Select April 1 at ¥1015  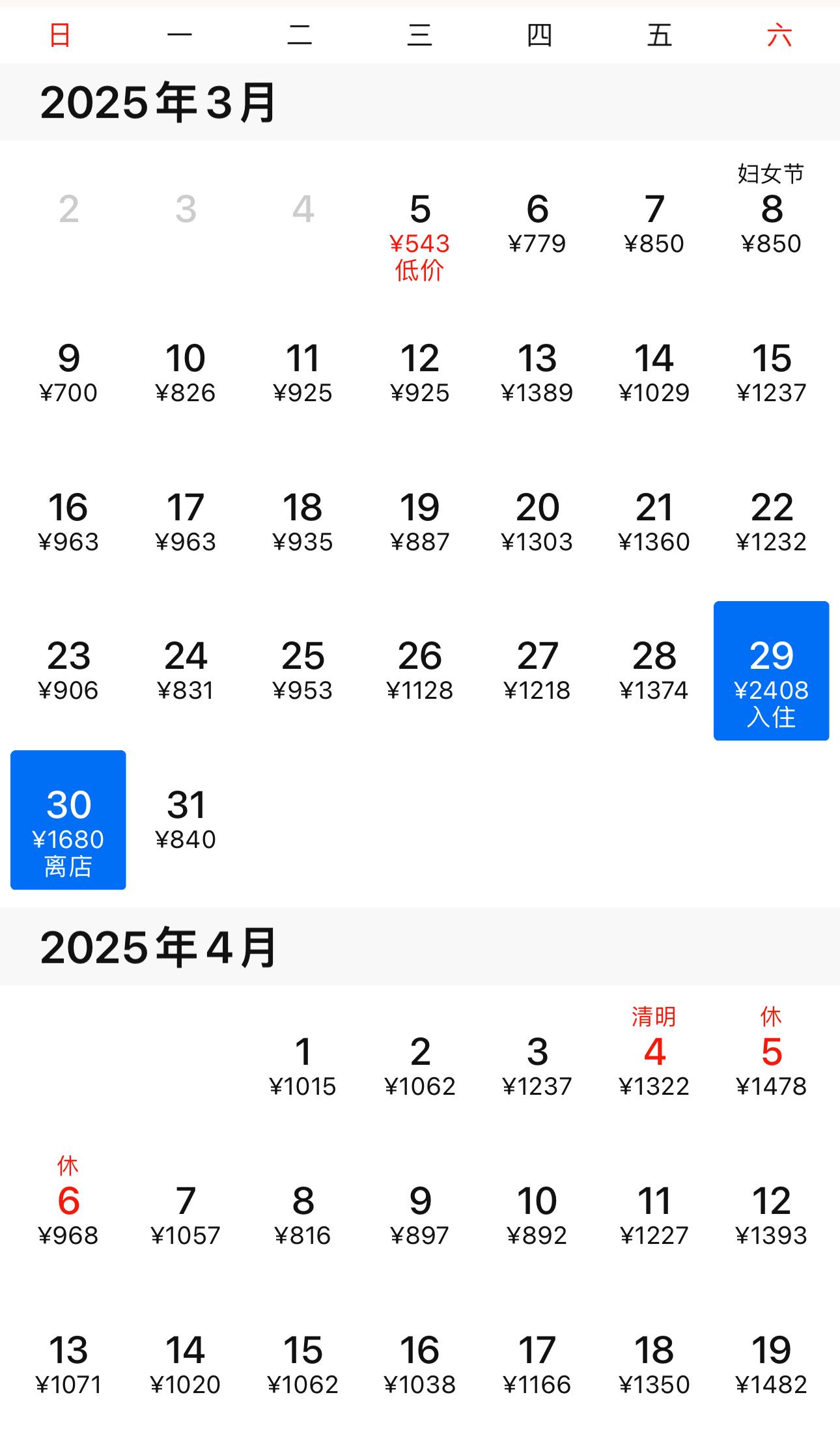(x=303, y=1065)
